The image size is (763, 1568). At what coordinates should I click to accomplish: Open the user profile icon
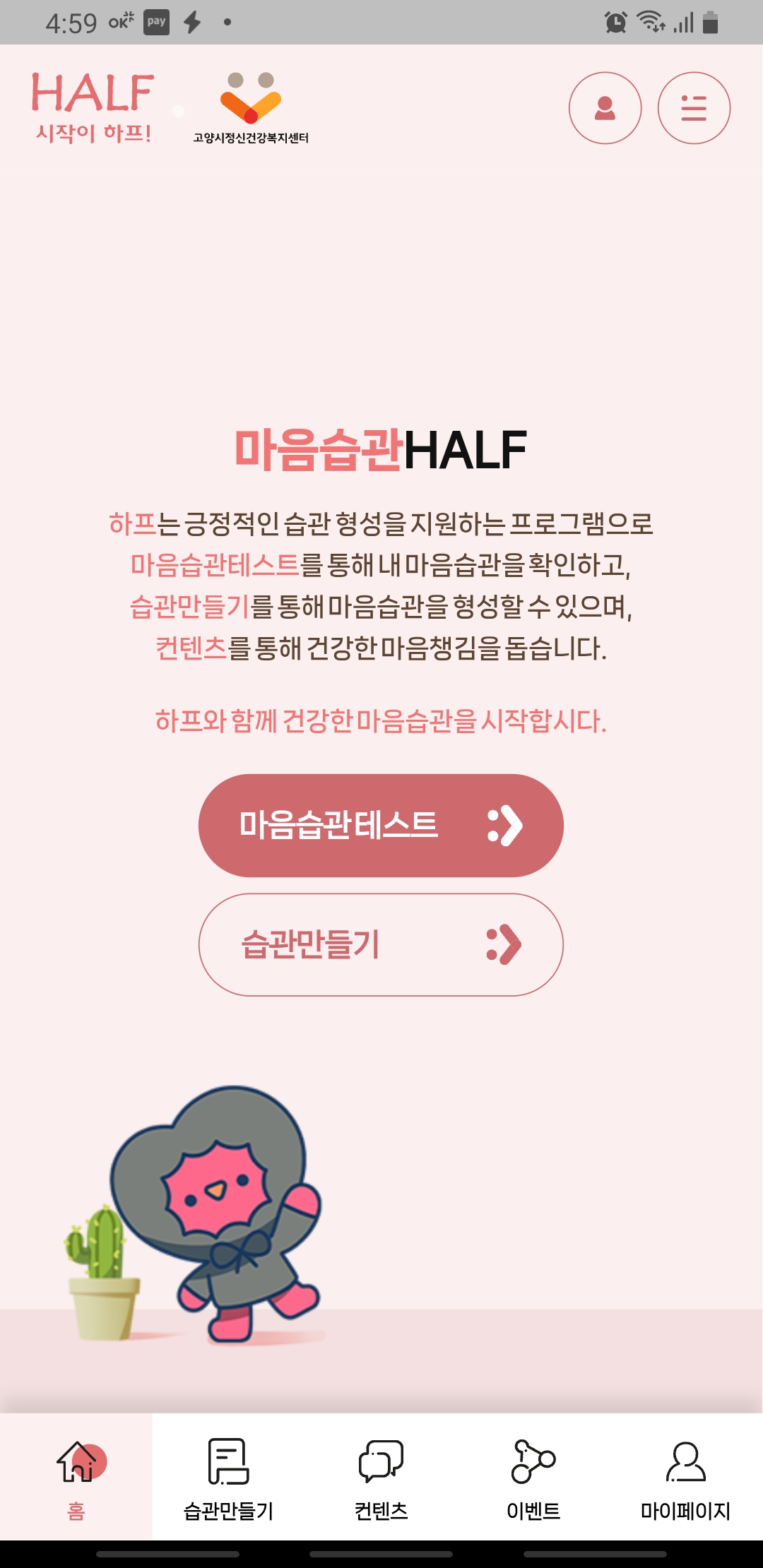(605, 108)
